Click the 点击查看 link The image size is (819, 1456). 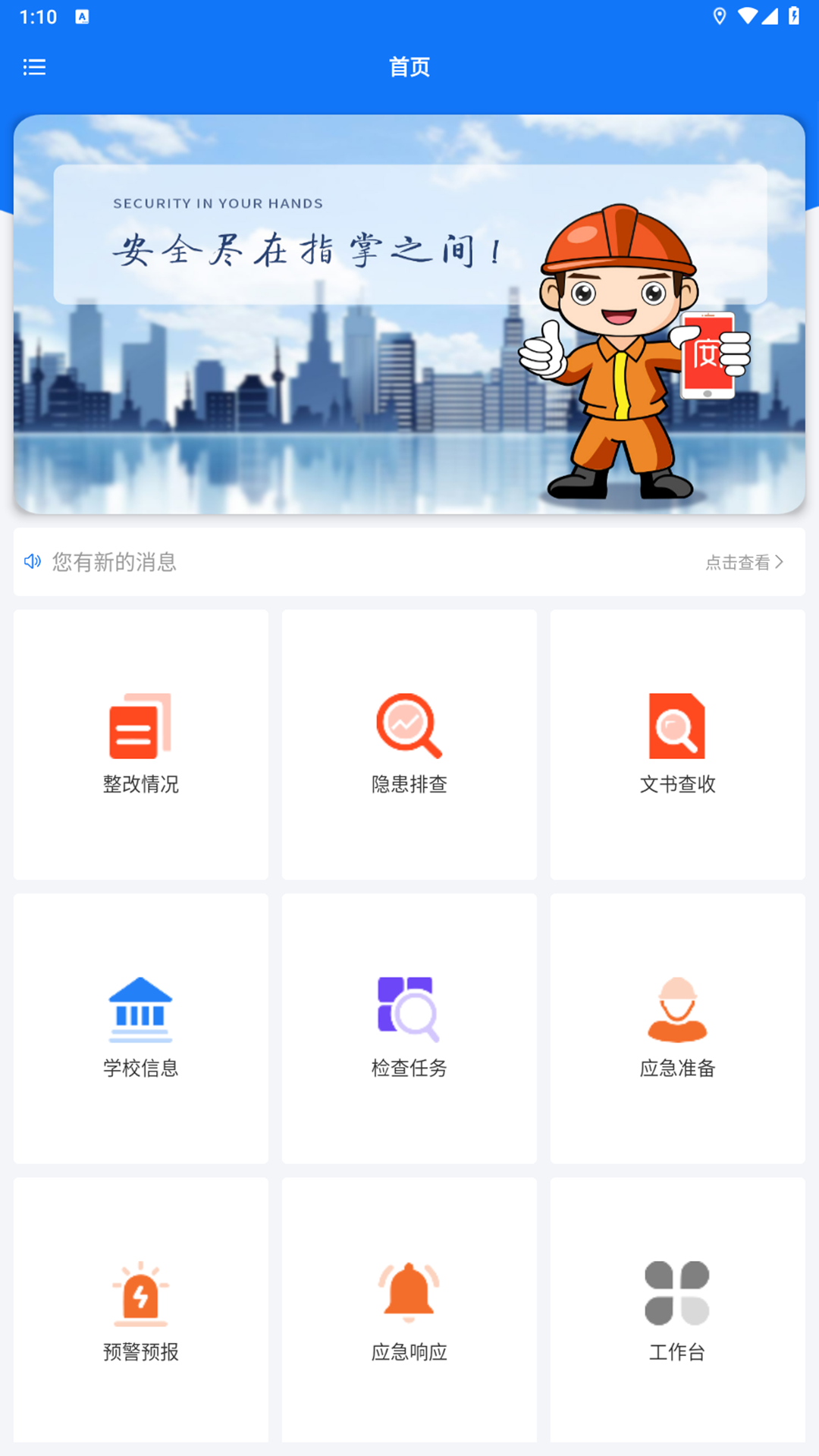pyautogui.click(x=739, y=562)
